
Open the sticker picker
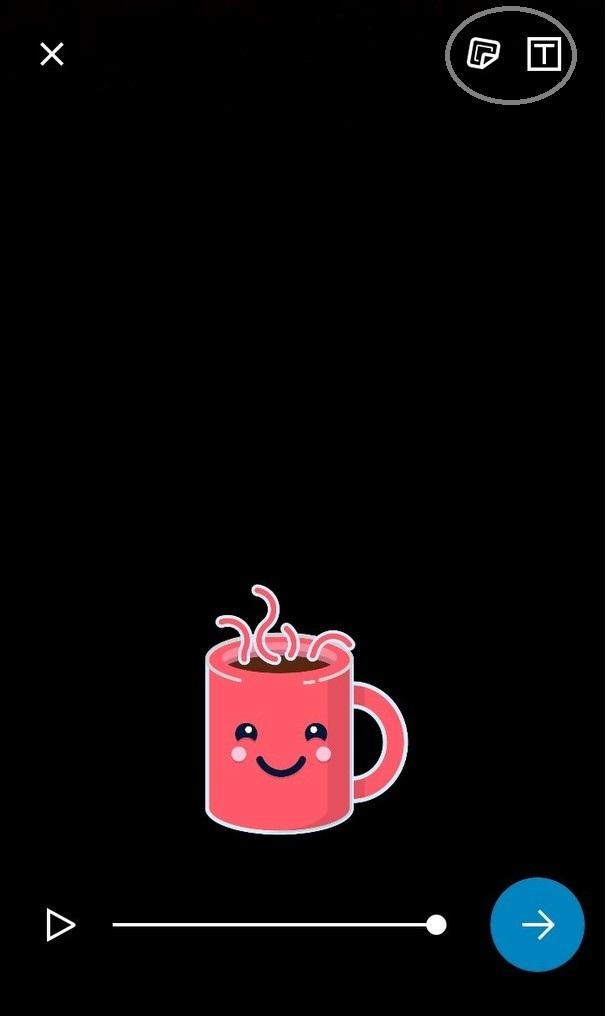483,54
